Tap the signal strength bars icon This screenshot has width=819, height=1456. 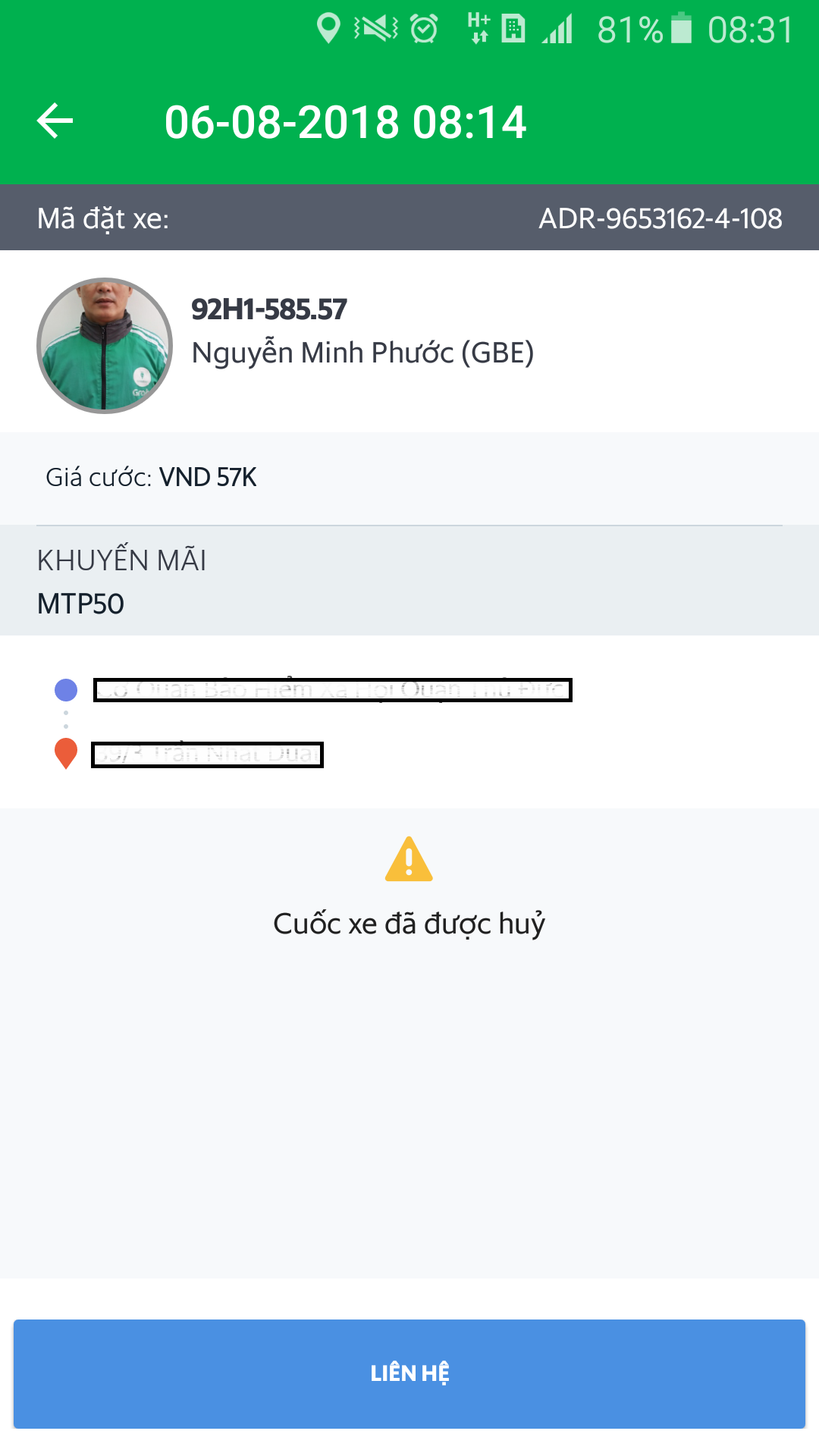[x=559, y=29]
